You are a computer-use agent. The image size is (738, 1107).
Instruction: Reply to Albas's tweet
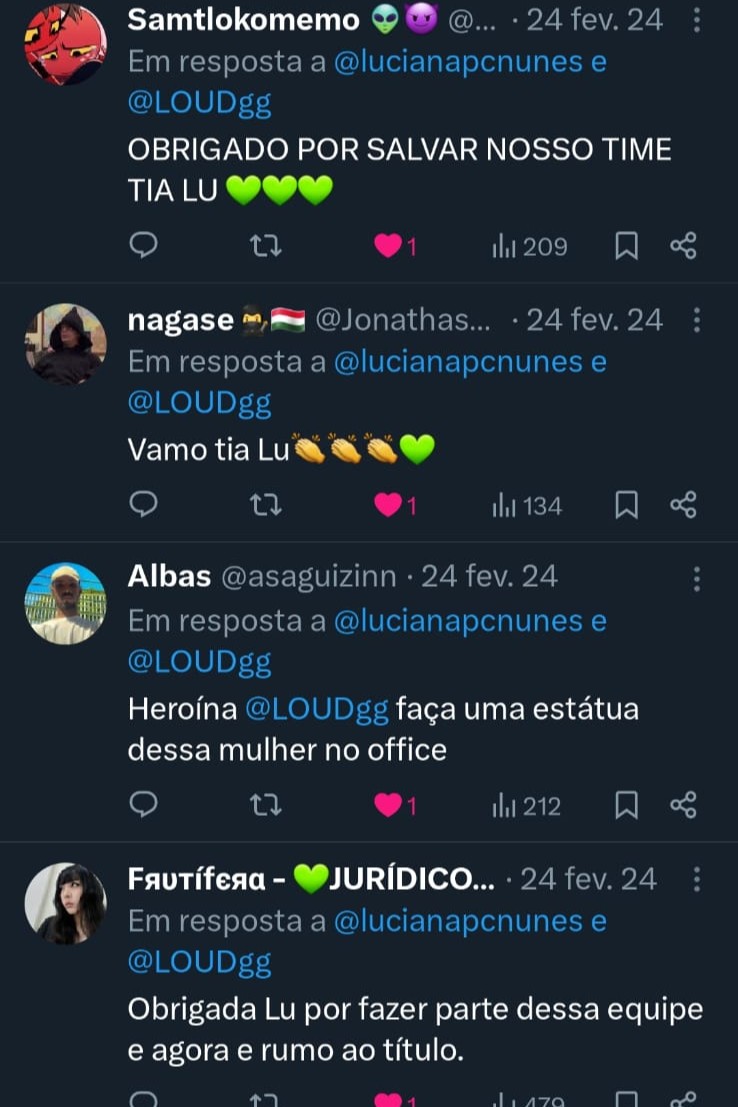[144, 805]
